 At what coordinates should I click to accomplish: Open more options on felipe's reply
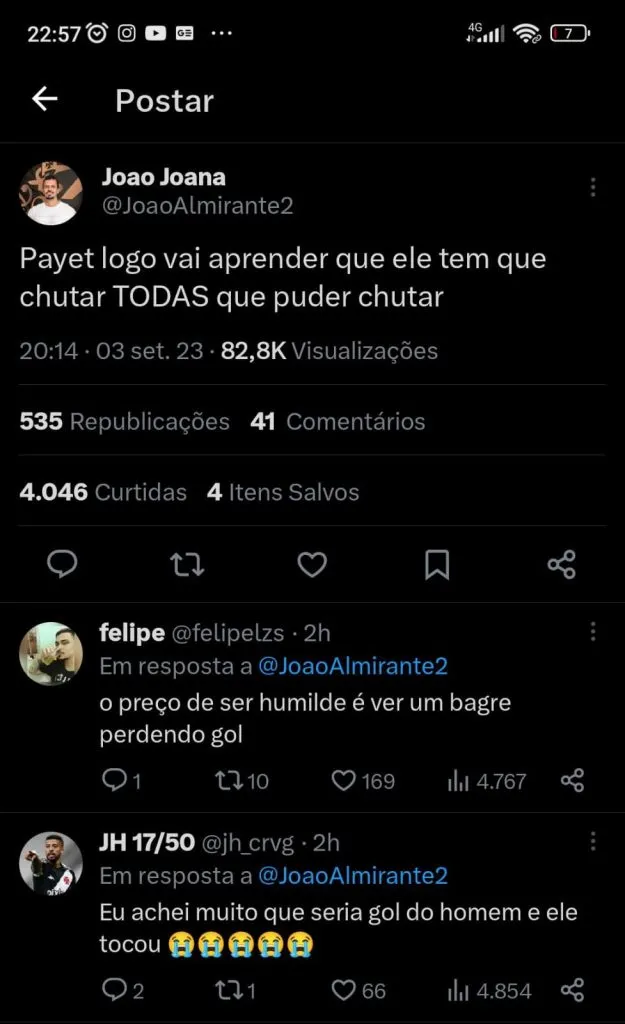(593, 632)
